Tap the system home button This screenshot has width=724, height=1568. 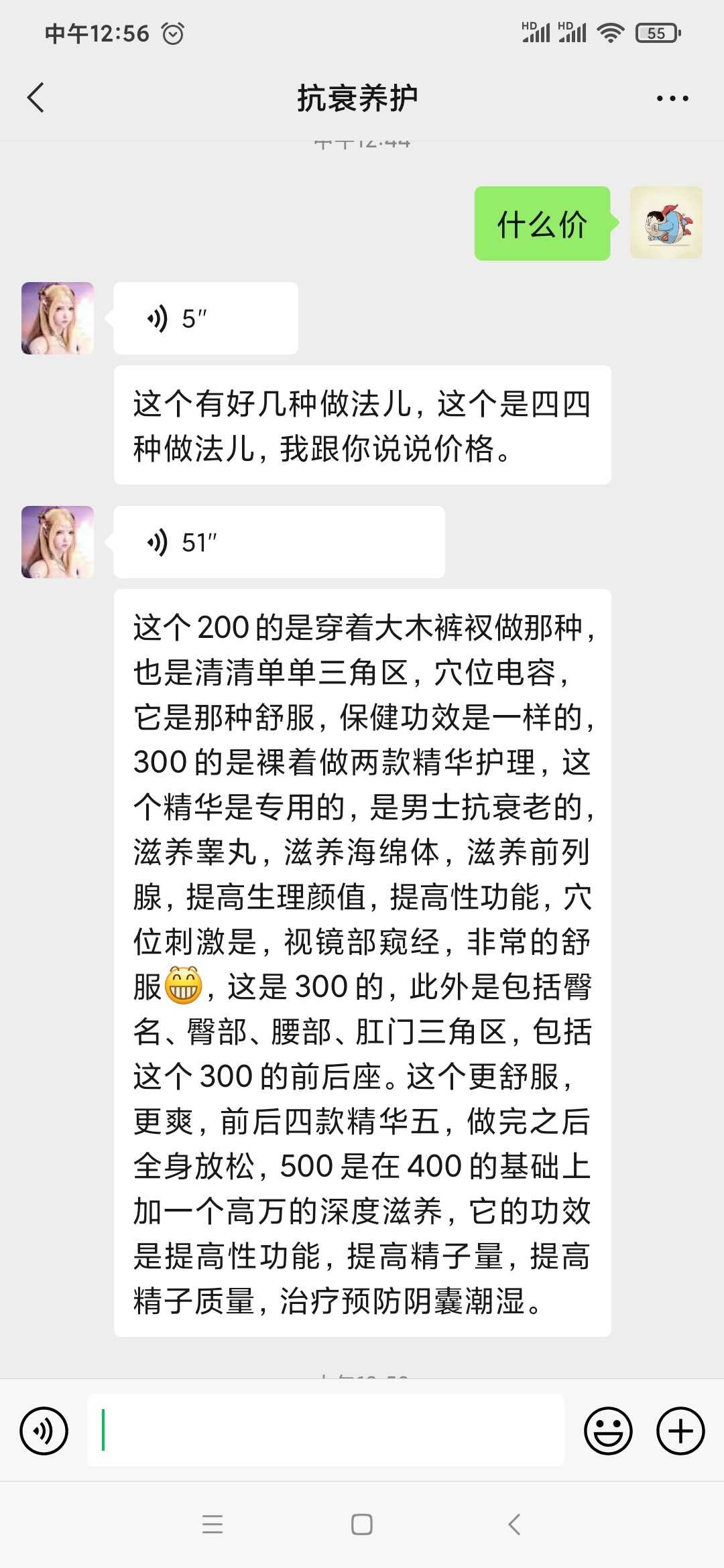pos(362,1524)
